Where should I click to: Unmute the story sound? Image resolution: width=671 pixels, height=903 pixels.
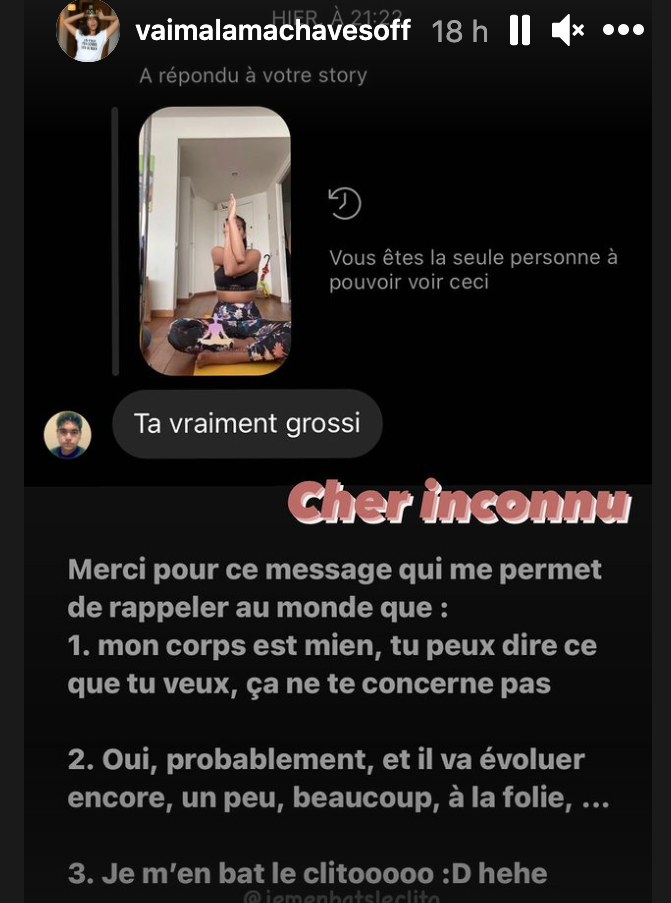[x=567, y=31]
